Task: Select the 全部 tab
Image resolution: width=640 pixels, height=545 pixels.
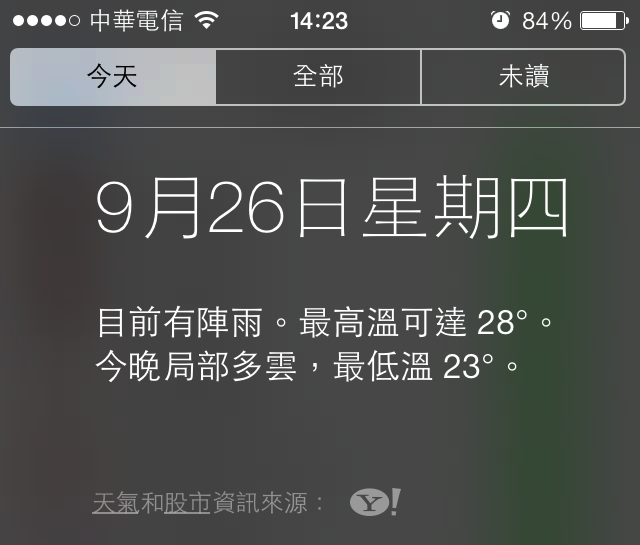Action: pos(318,77)
